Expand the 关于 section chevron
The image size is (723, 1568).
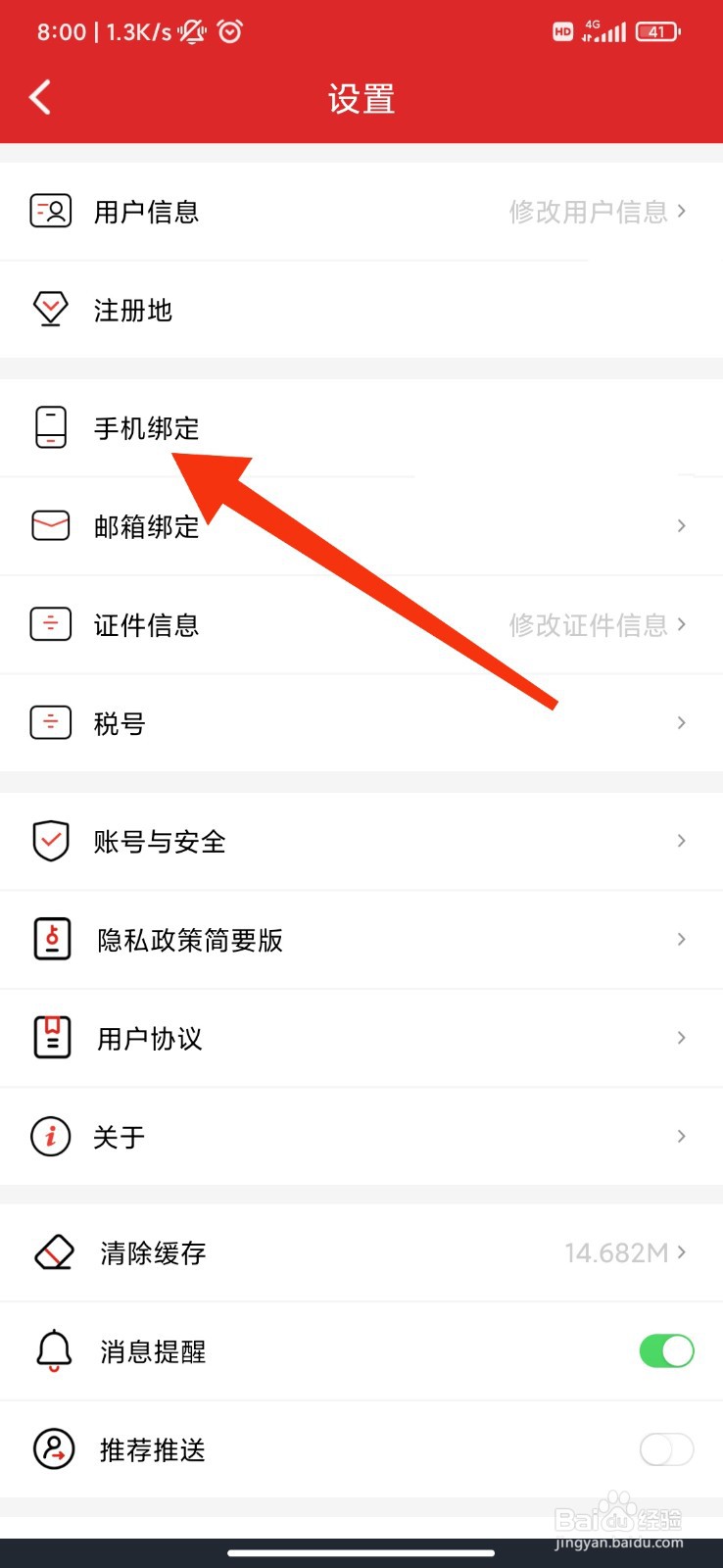pyautogui.click(x=681, y=1136)
